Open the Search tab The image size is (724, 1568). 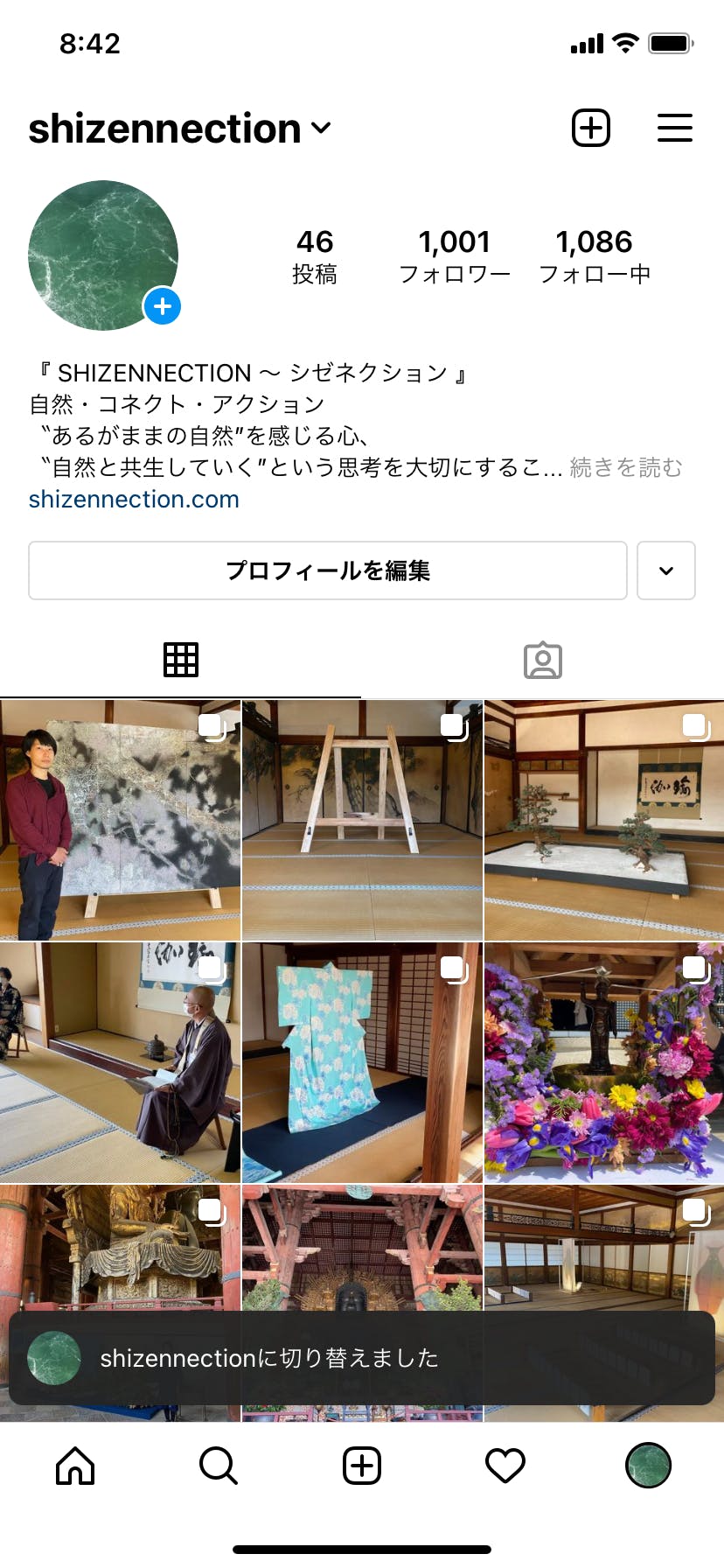click(x=219, y=1465)
